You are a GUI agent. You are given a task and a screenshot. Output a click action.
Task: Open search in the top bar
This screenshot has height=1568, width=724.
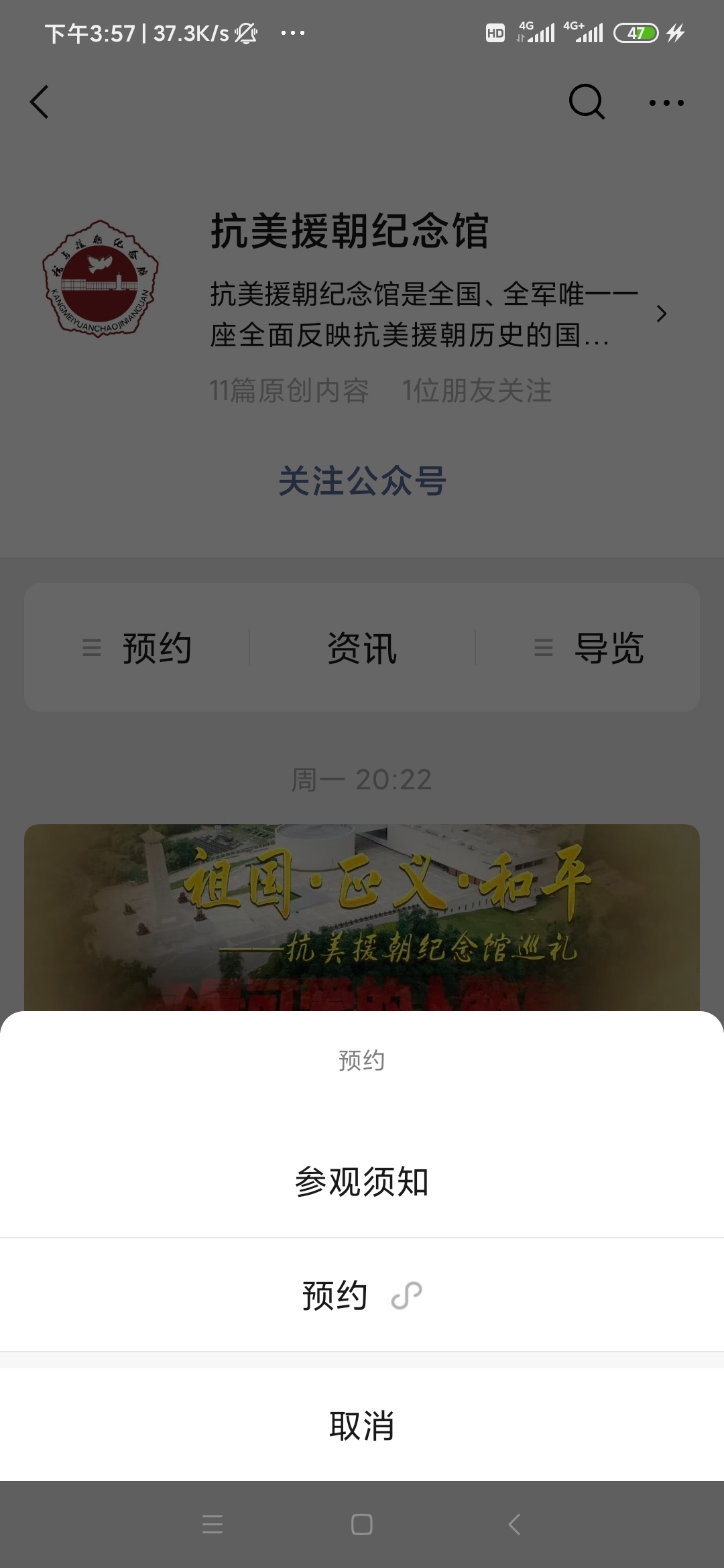(x=587, y=103)
